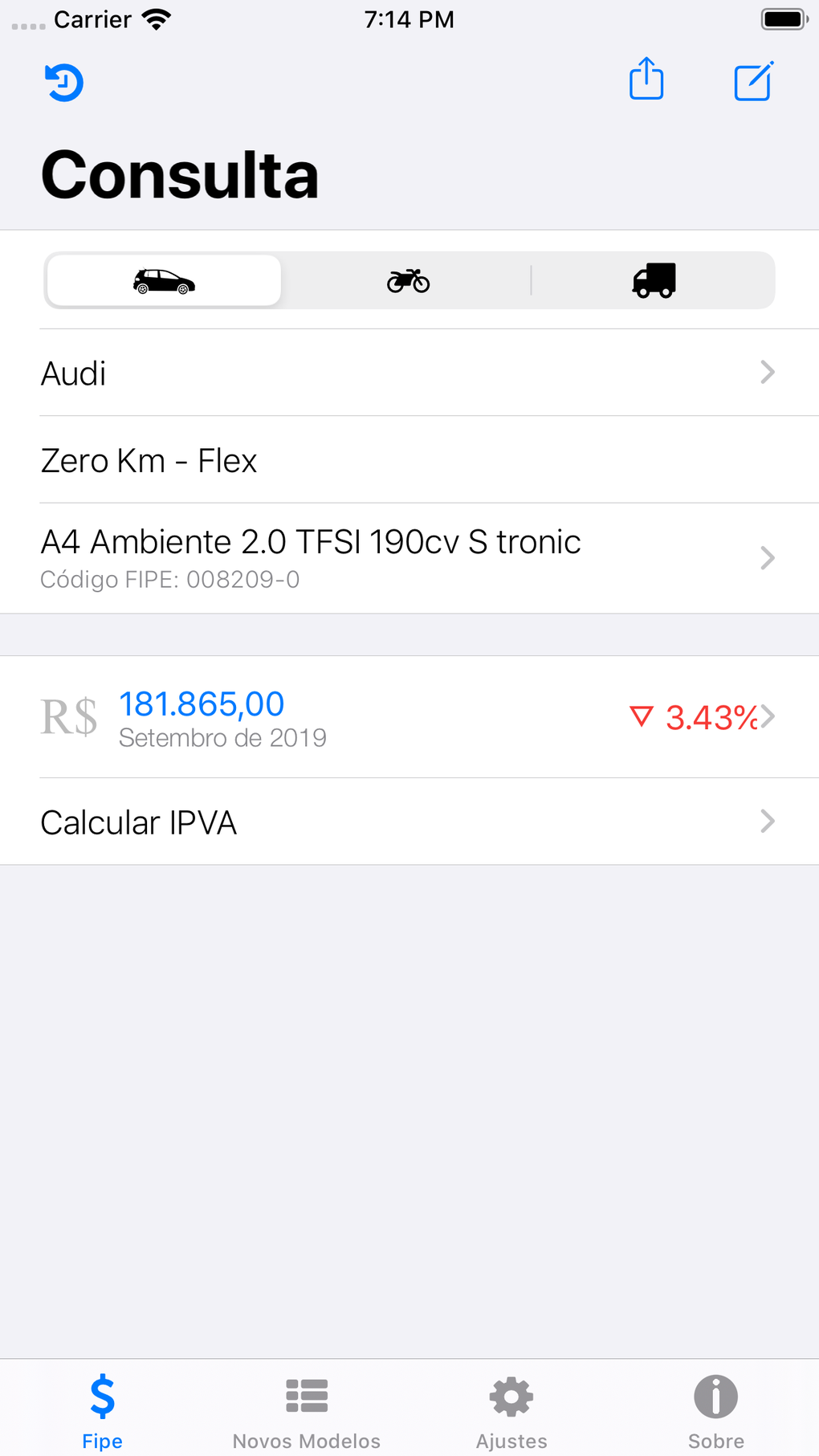Open the consultation history
Screen dimensions: 819x1456
coord(63,81)
